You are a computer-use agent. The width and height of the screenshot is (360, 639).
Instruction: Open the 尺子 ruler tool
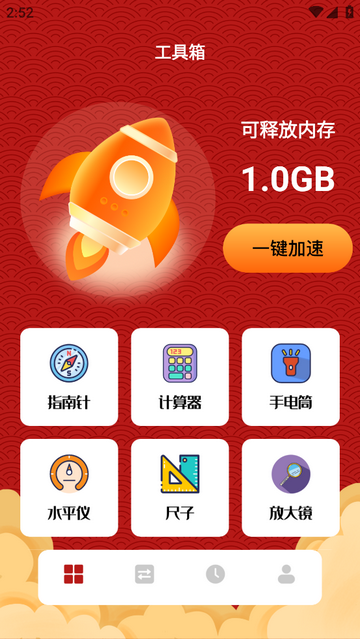pyautogui.click(x=180, y=488)
